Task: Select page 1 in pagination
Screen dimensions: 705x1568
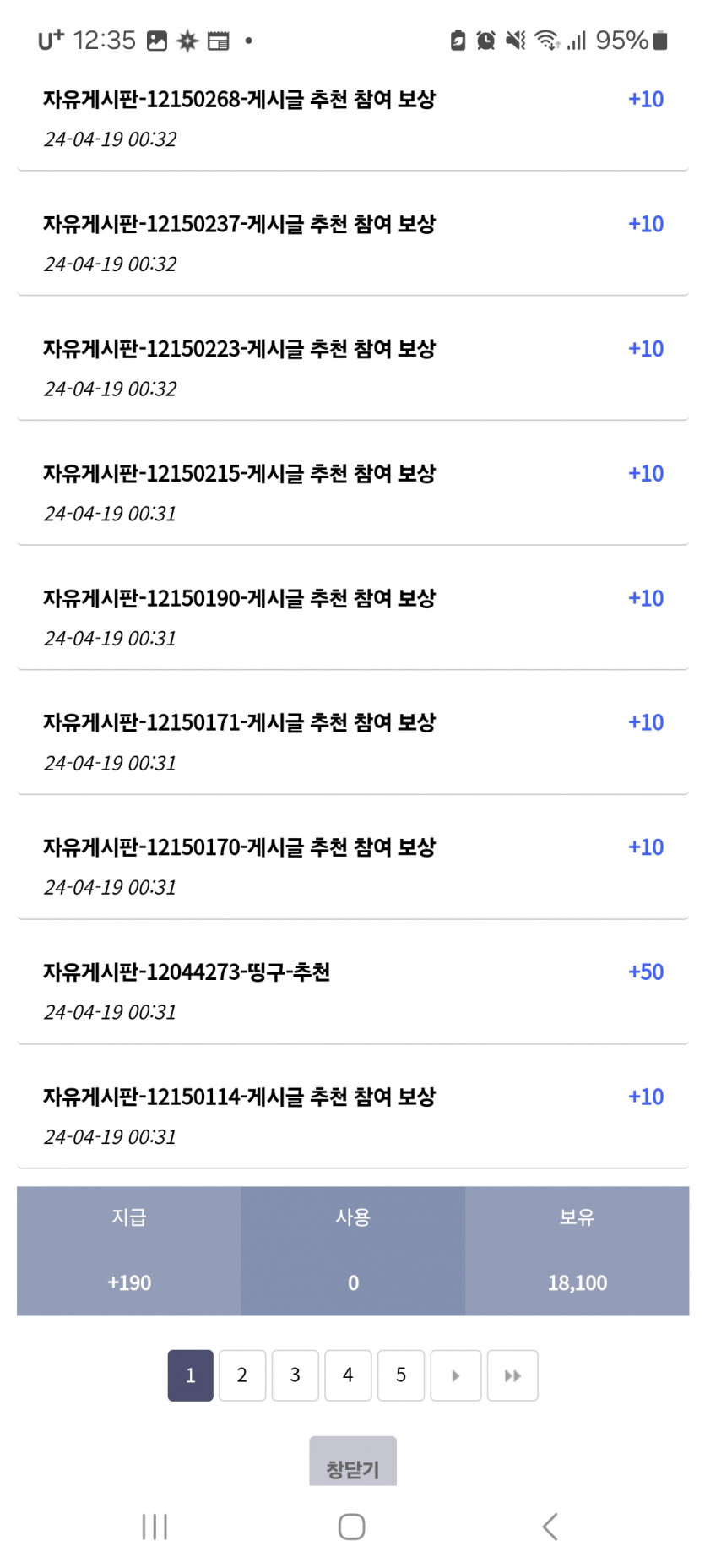Action: (x=190, y=1375)
